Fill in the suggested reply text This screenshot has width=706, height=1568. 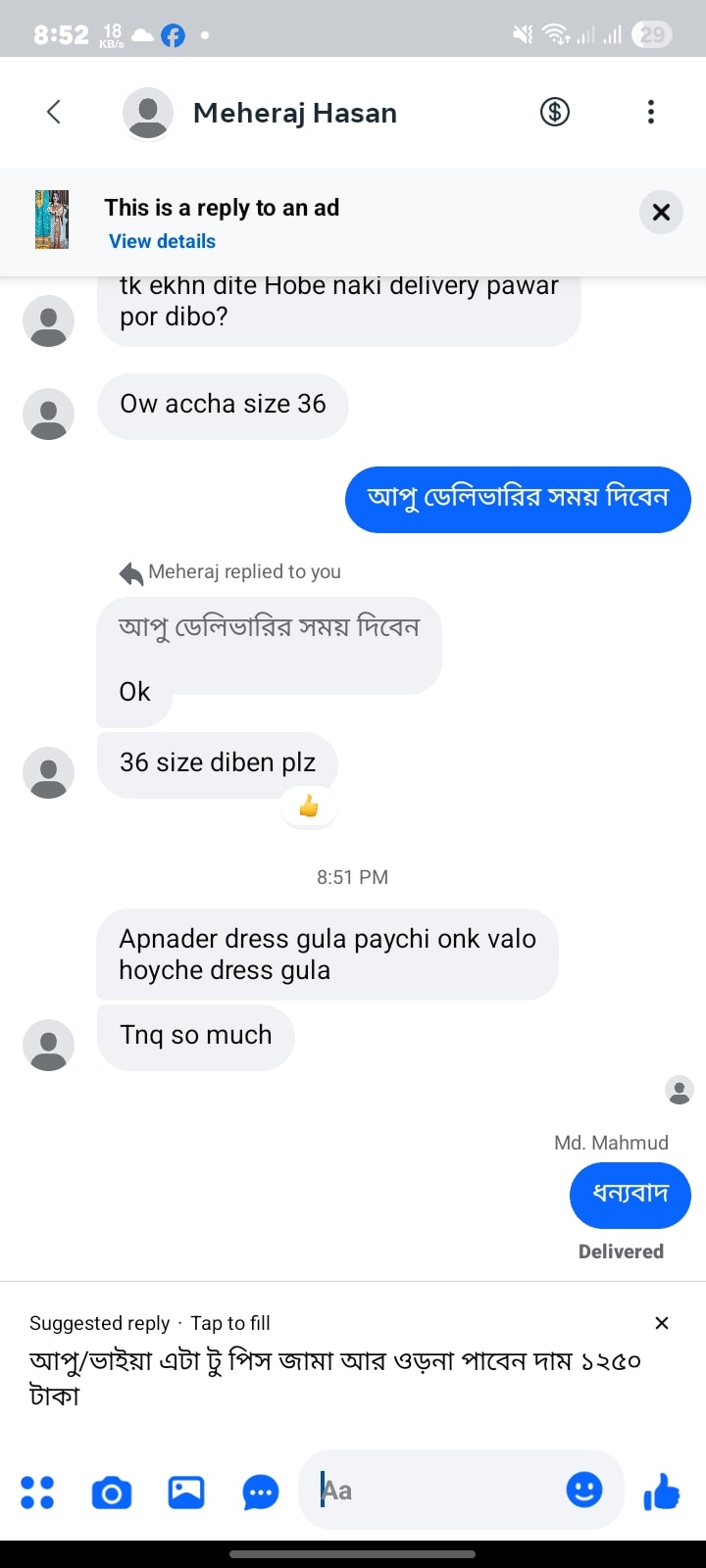(x=333, y=1377)
